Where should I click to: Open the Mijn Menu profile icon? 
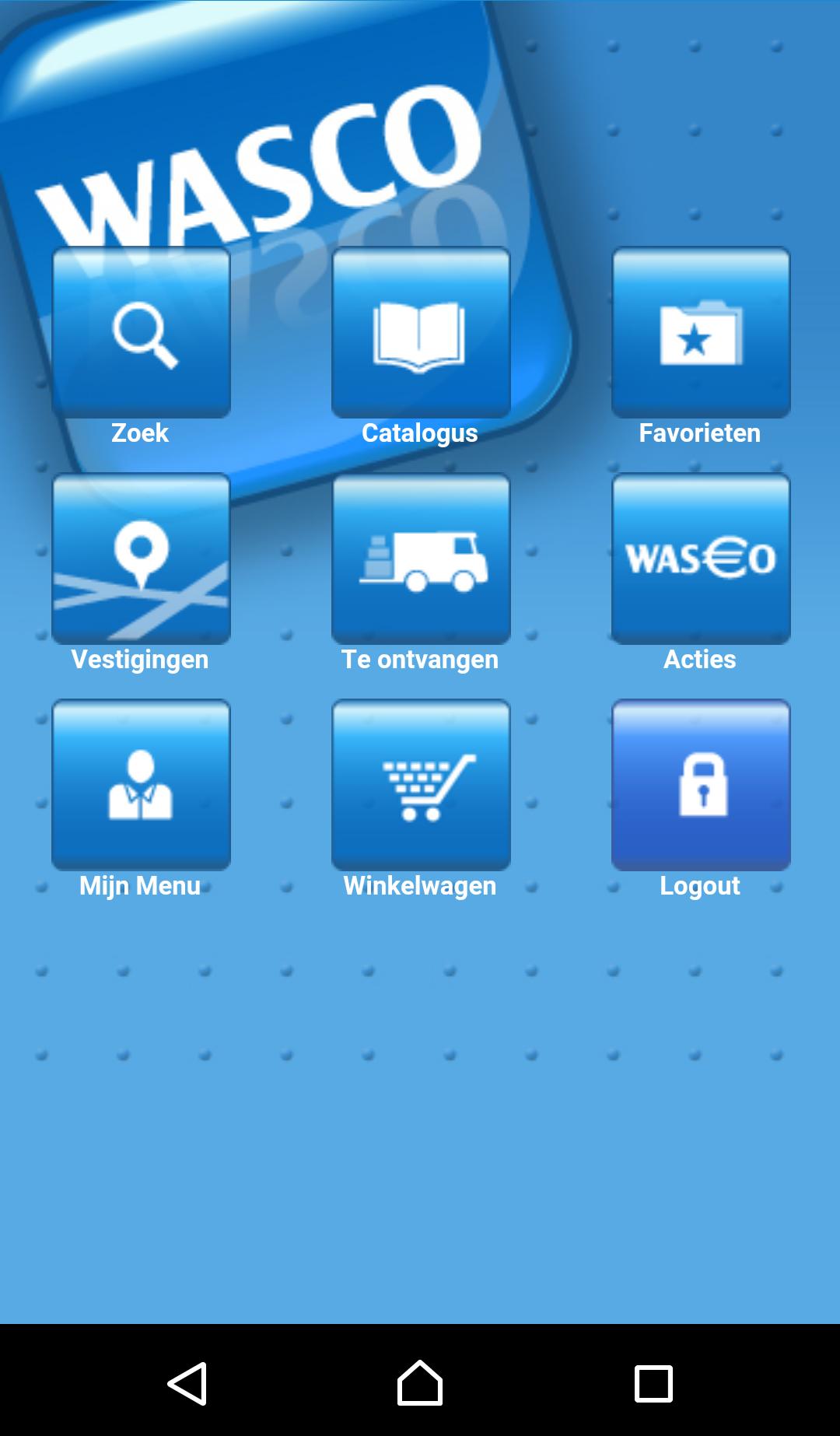pos(141,784)
